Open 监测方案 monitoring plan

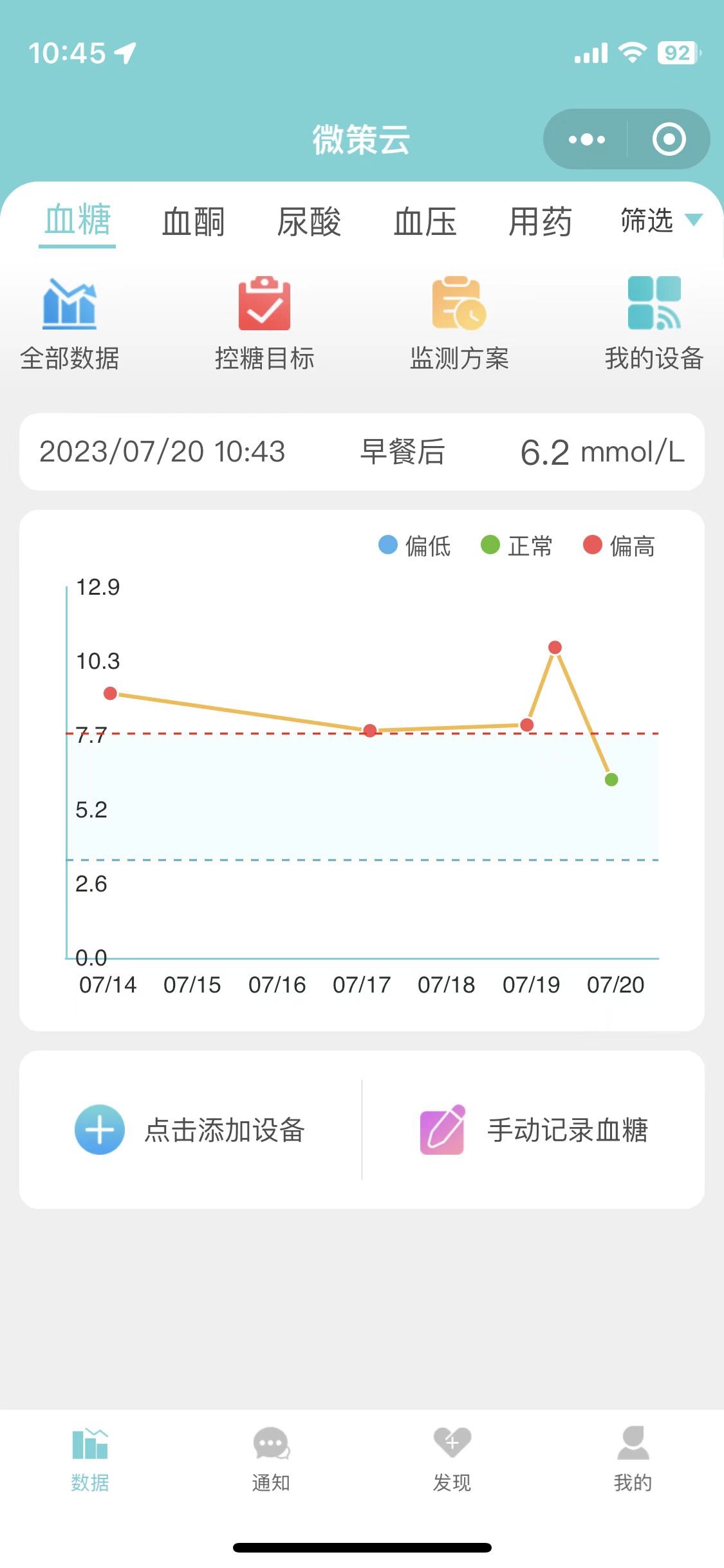point(459,324)
